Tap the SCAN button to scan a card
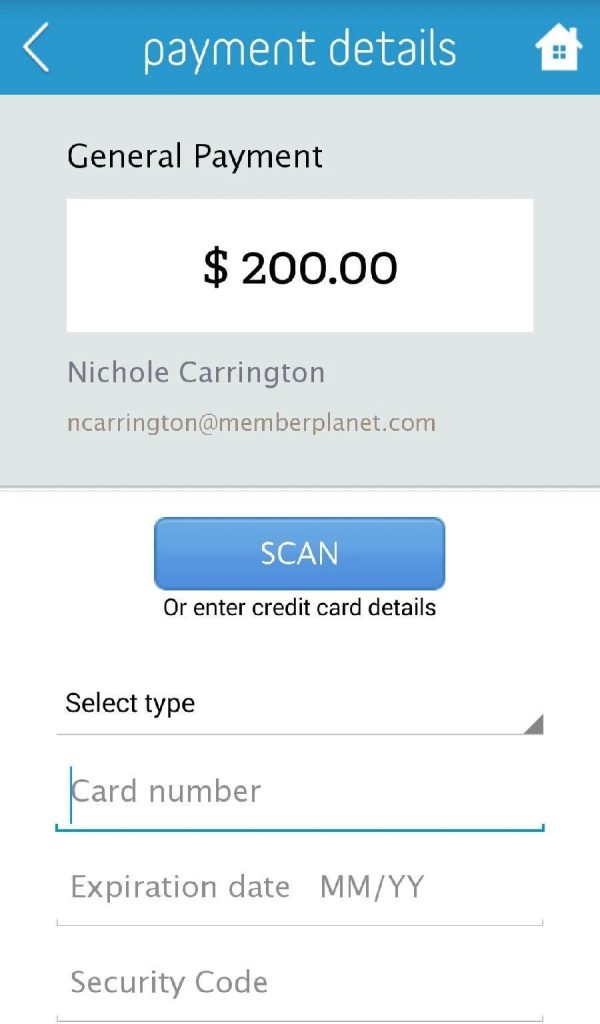 300,553
